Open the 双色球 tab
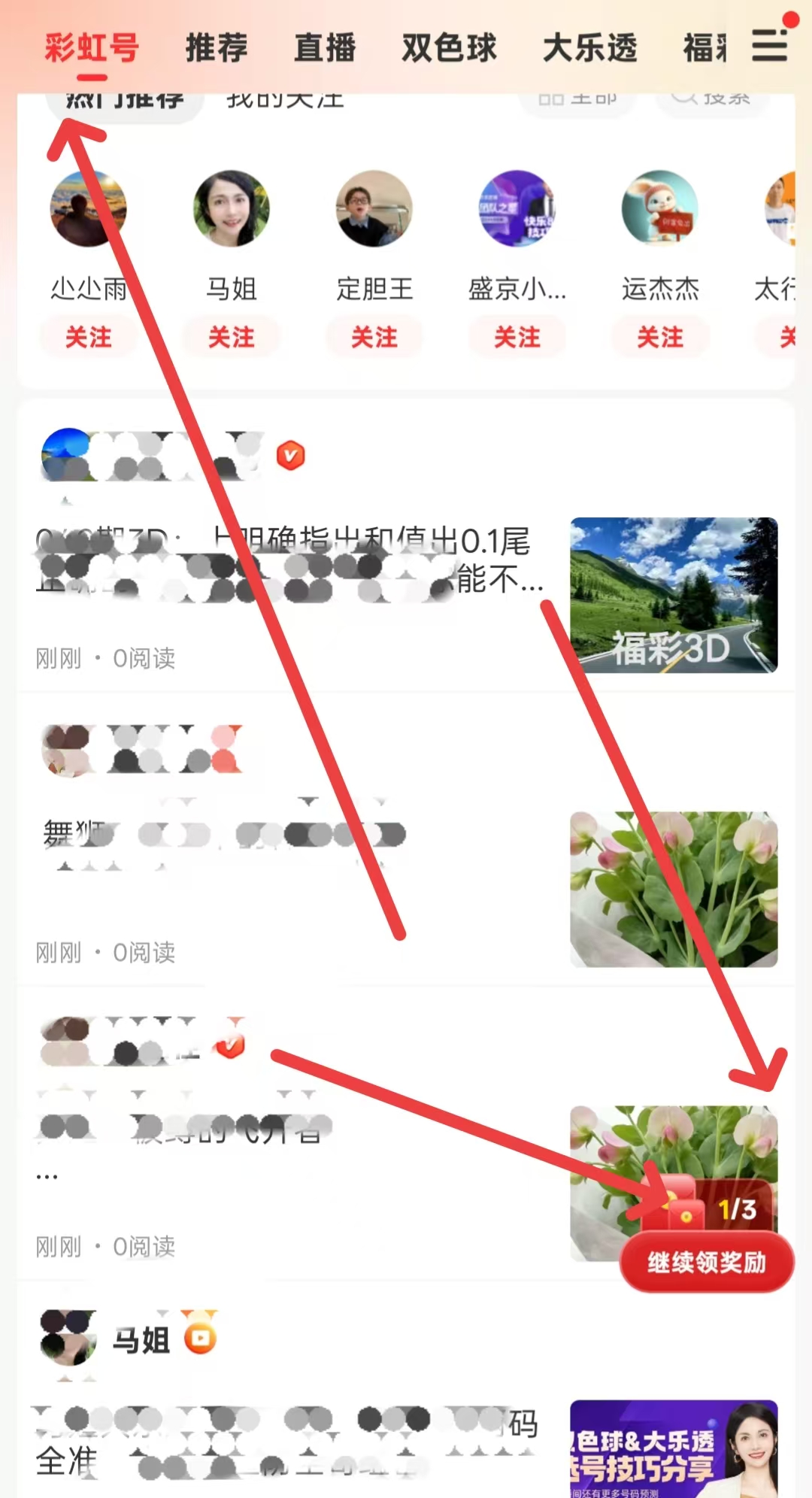The width and height of the screenshot is (812, 1498). 449,48
